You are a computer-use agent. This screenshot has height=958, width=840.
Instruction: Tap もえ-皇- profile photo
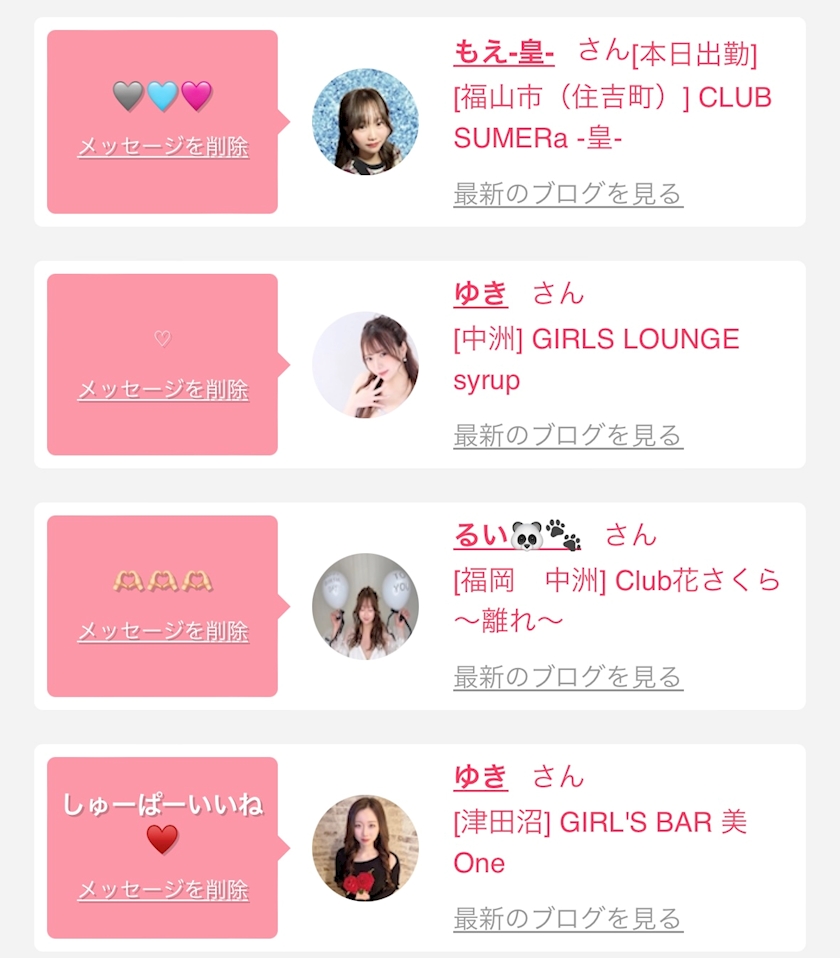365,122
